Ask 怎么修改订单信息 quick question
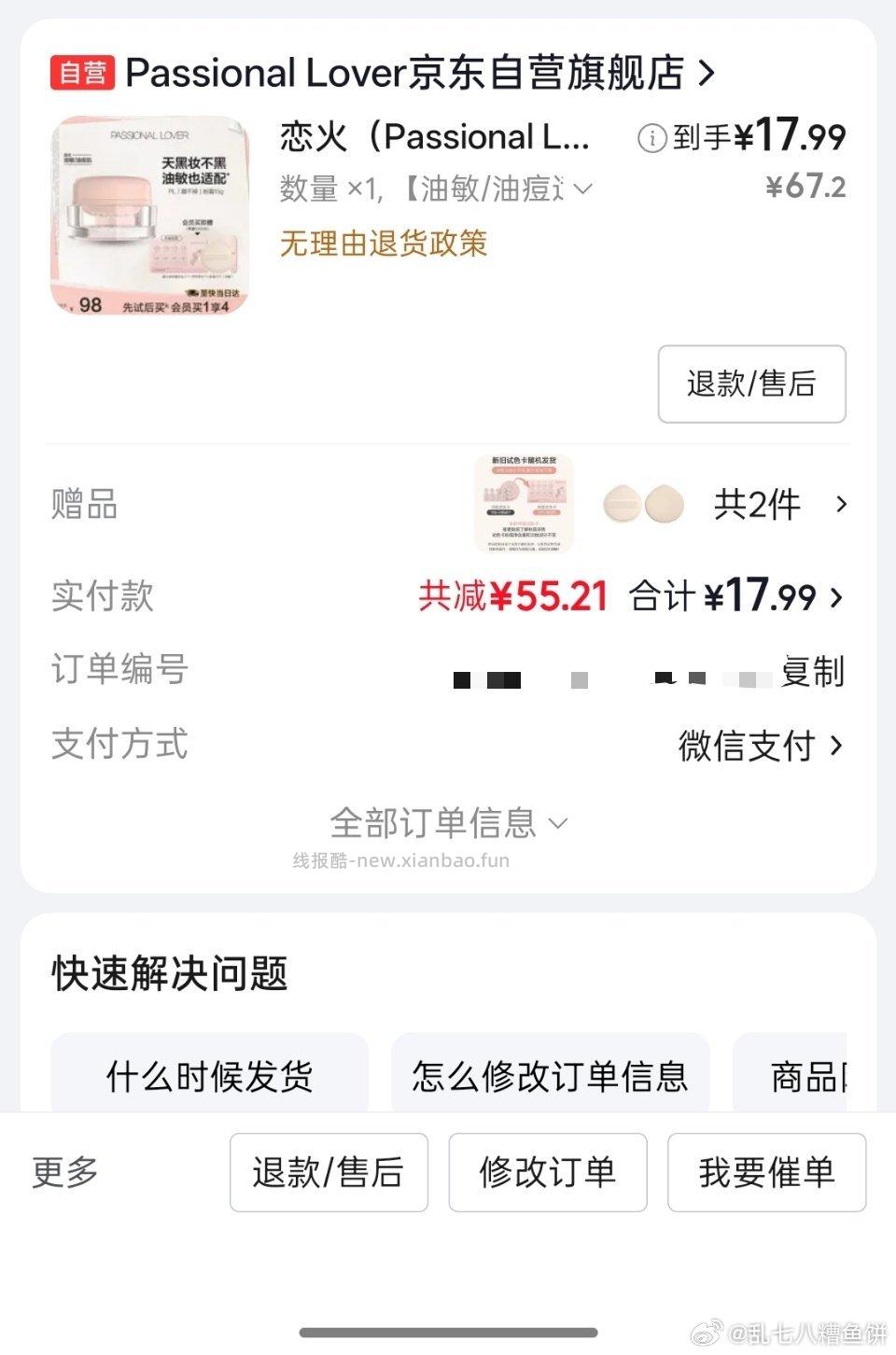896x1355 pixels. 549,1076
